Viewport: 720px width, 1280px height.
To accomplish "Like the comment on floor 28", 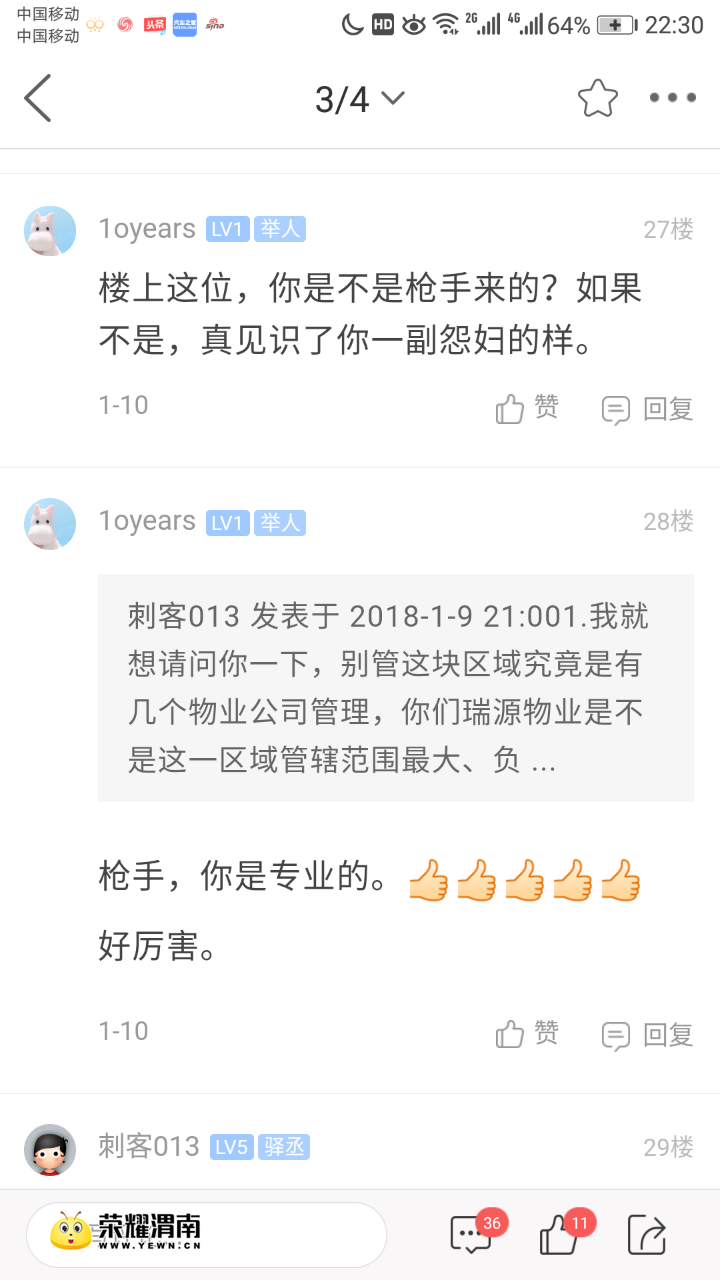I will [527, 1034].
